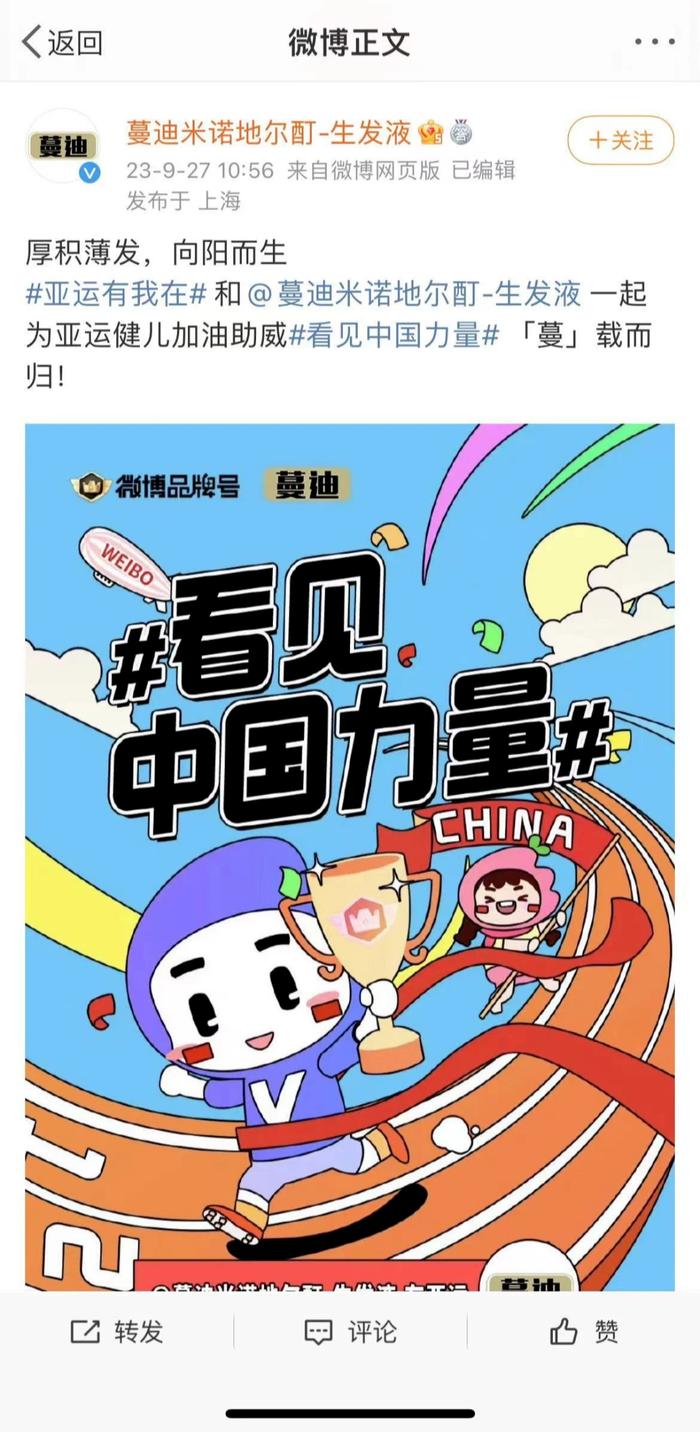The height and width of the screenshot is (1432, 700).
Task: Open @蔓迪米诺地尔酊-生发液 mention link
Action: coord(416,294)
